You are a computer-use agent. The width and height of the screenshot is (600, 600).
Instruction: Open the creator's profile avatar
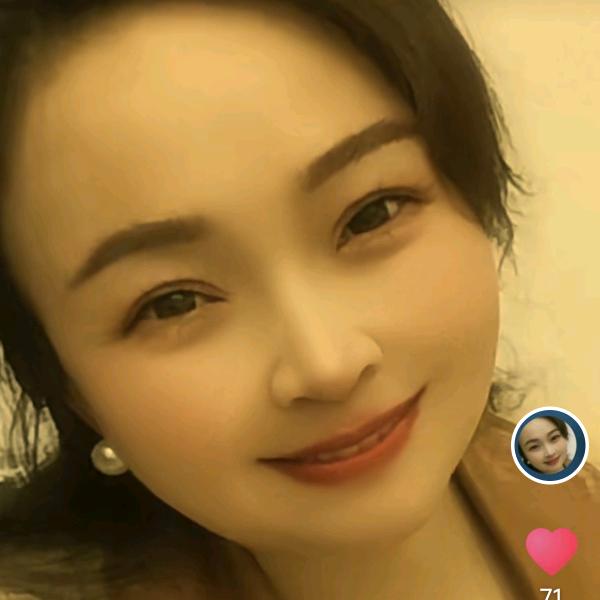[x=549, y=445]
